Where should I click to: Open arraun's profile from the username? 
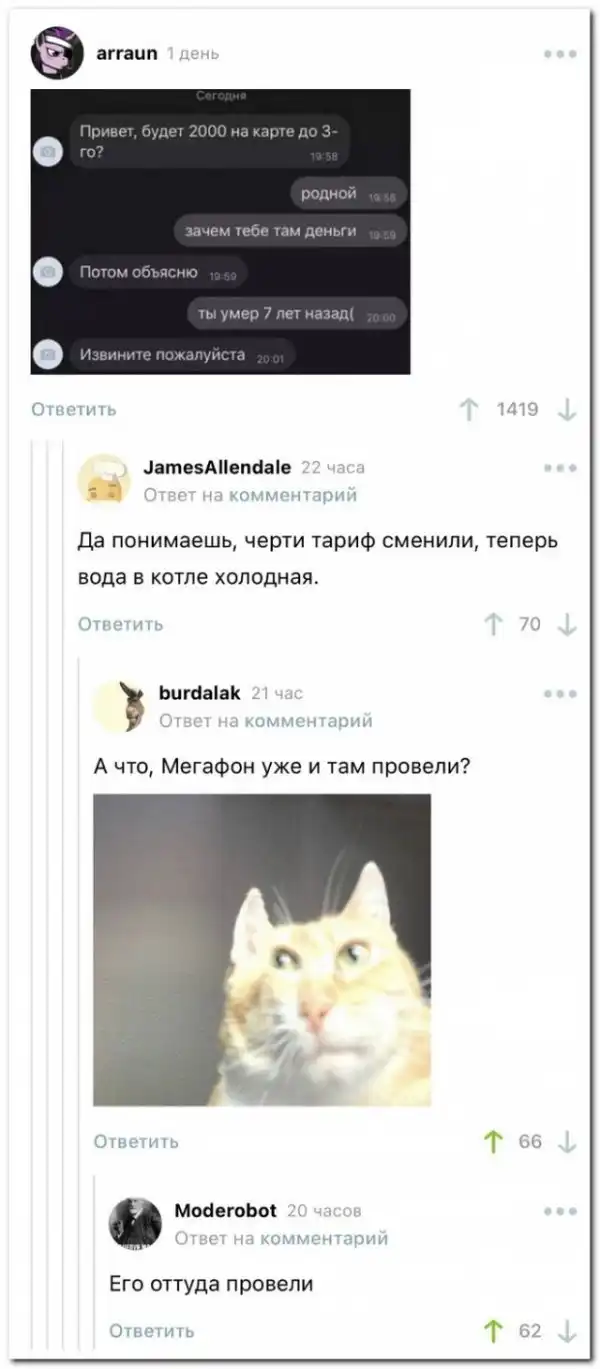126,53
